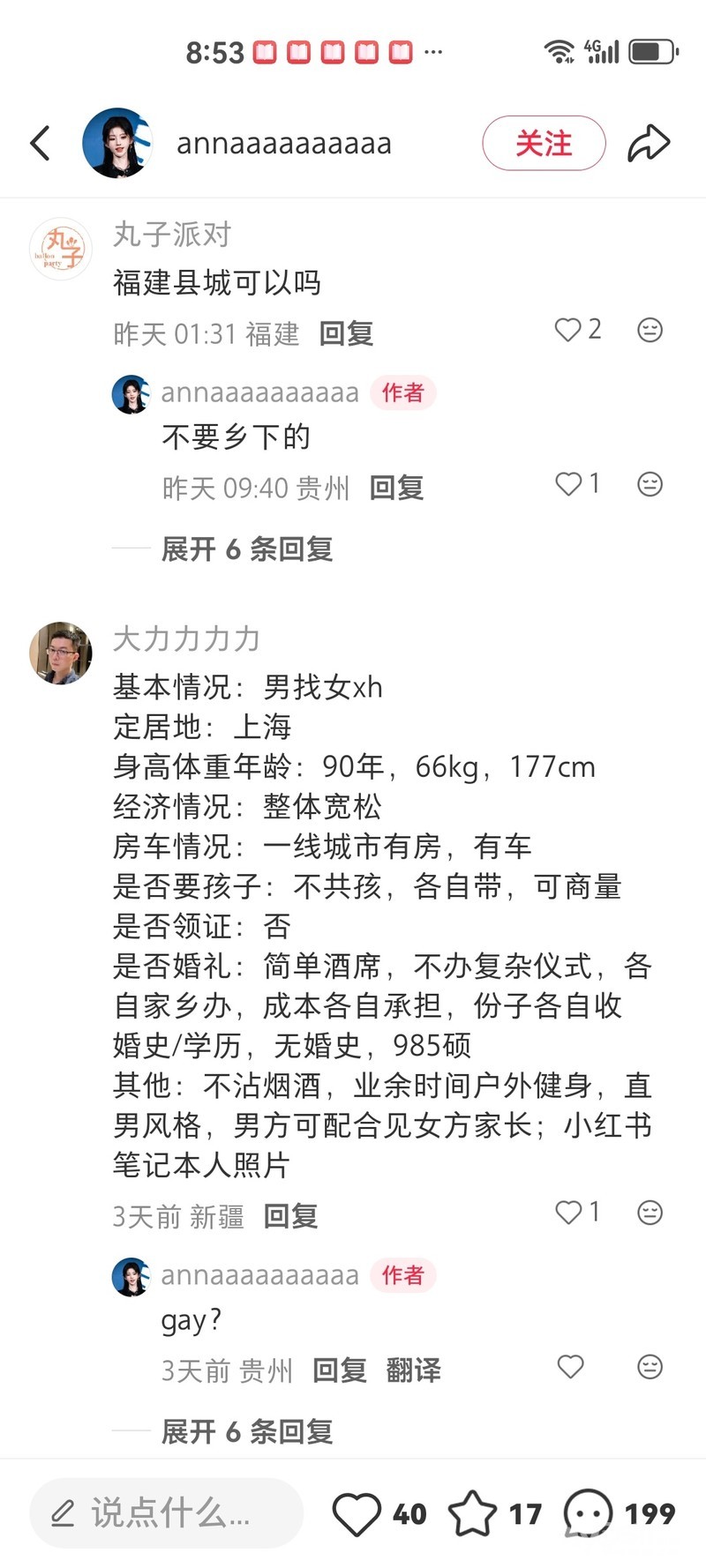The height and width of the screenshot is (1568, 706).
Task: Open annaaaaaaaaaa's profile from the header avatar
Action: click(116, 143)
